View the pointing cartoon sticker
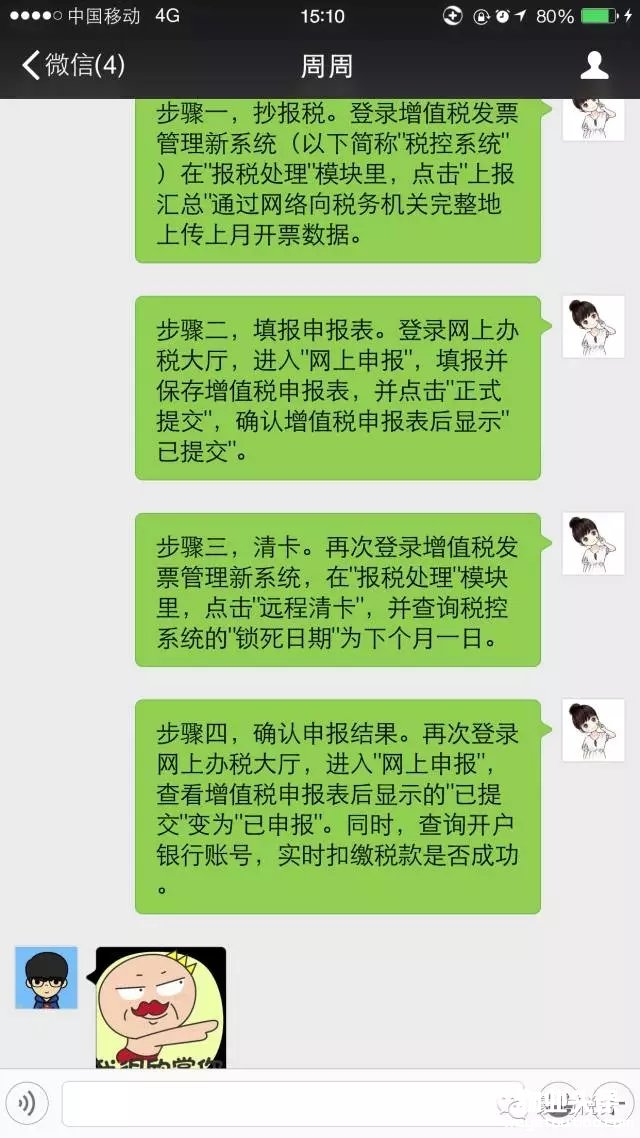The height and width of the screenshot is (1138, 640). (x=161, y=1008)
